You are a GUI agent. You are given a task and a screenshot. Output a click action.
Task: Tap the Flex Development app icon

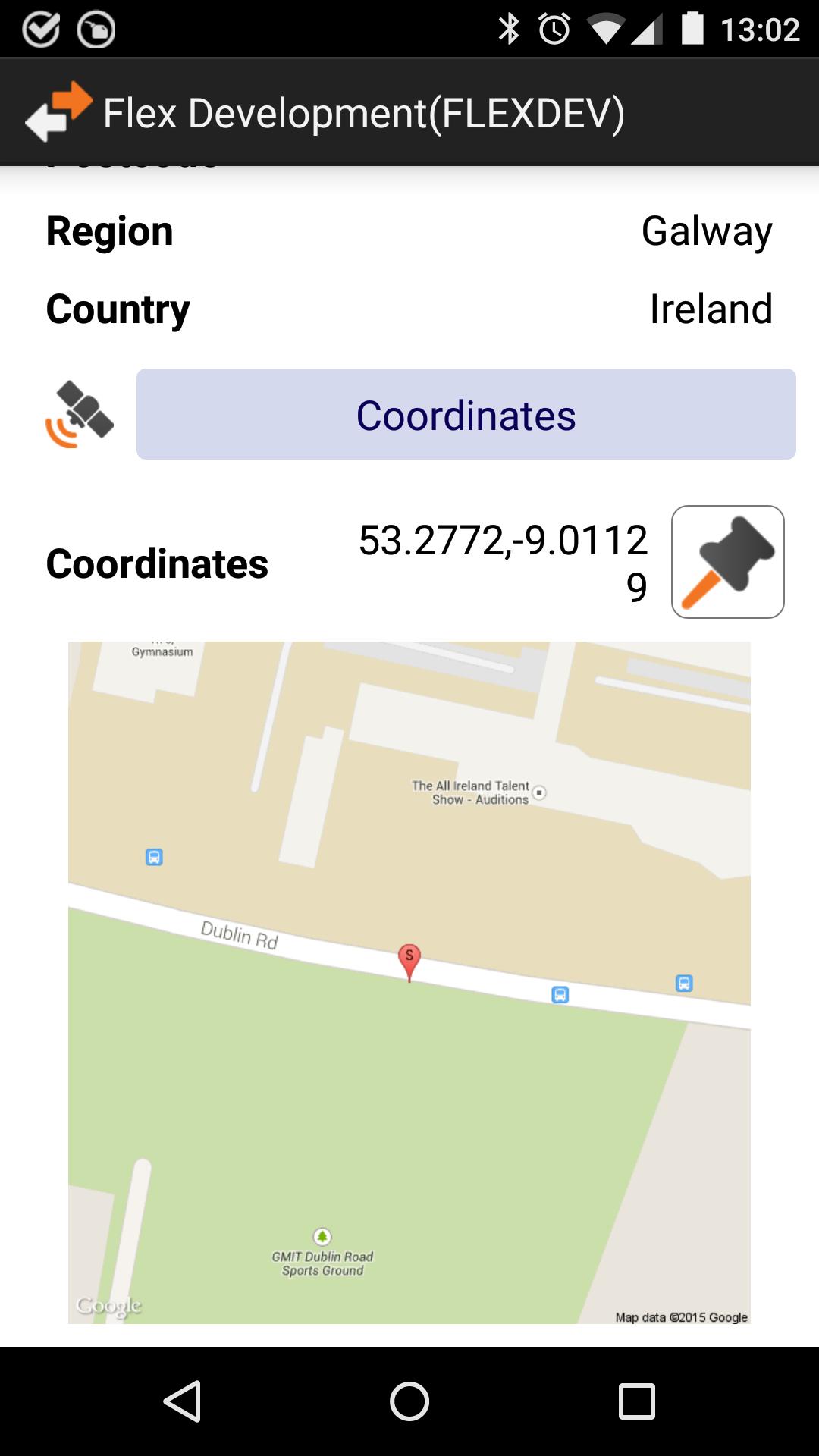coord(58,112)
